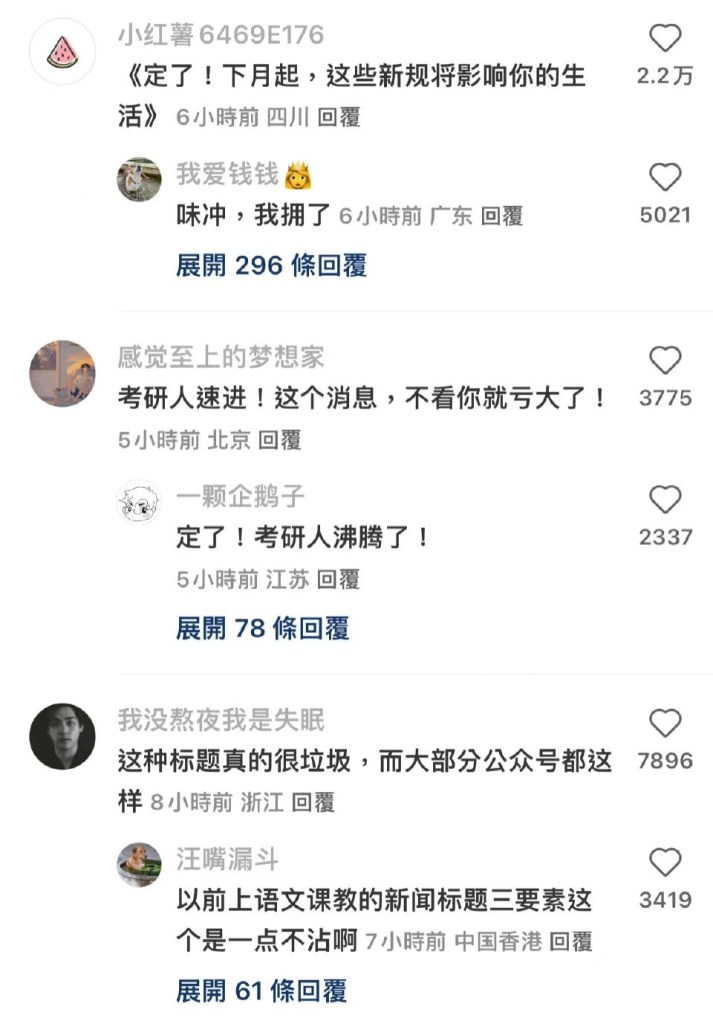Open 一颗企鹅子's profile avatar
This screenshot has height=1024, width=713.
pos(139,501)
